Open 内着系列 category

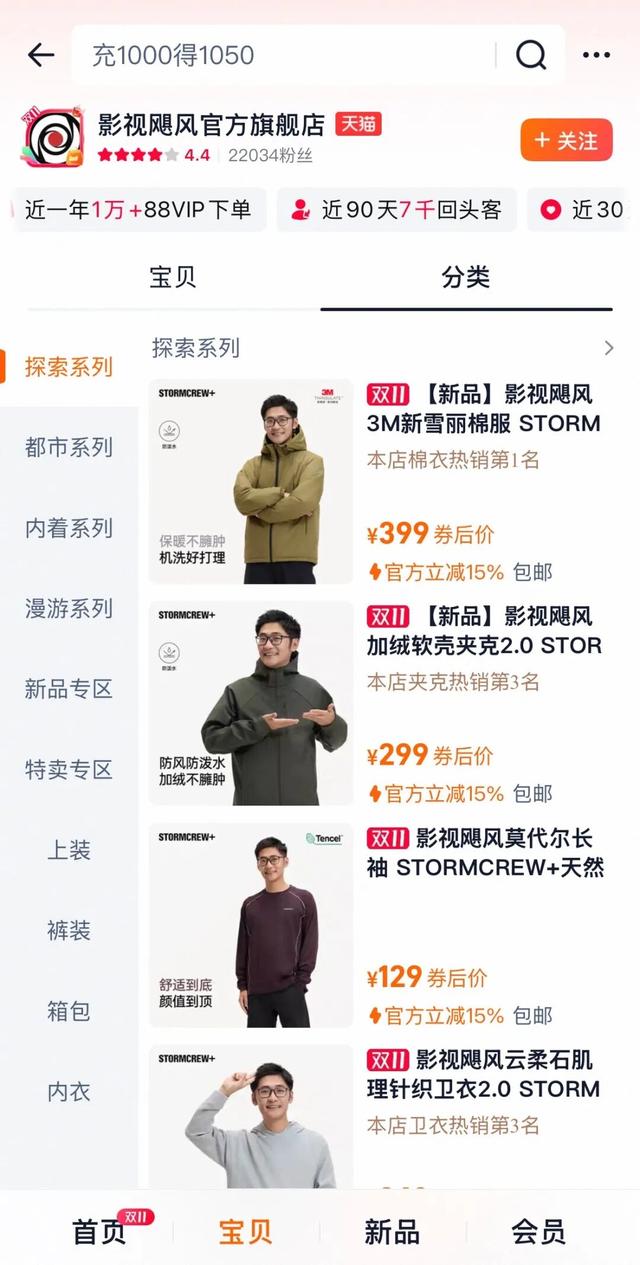tap(69, 528)
